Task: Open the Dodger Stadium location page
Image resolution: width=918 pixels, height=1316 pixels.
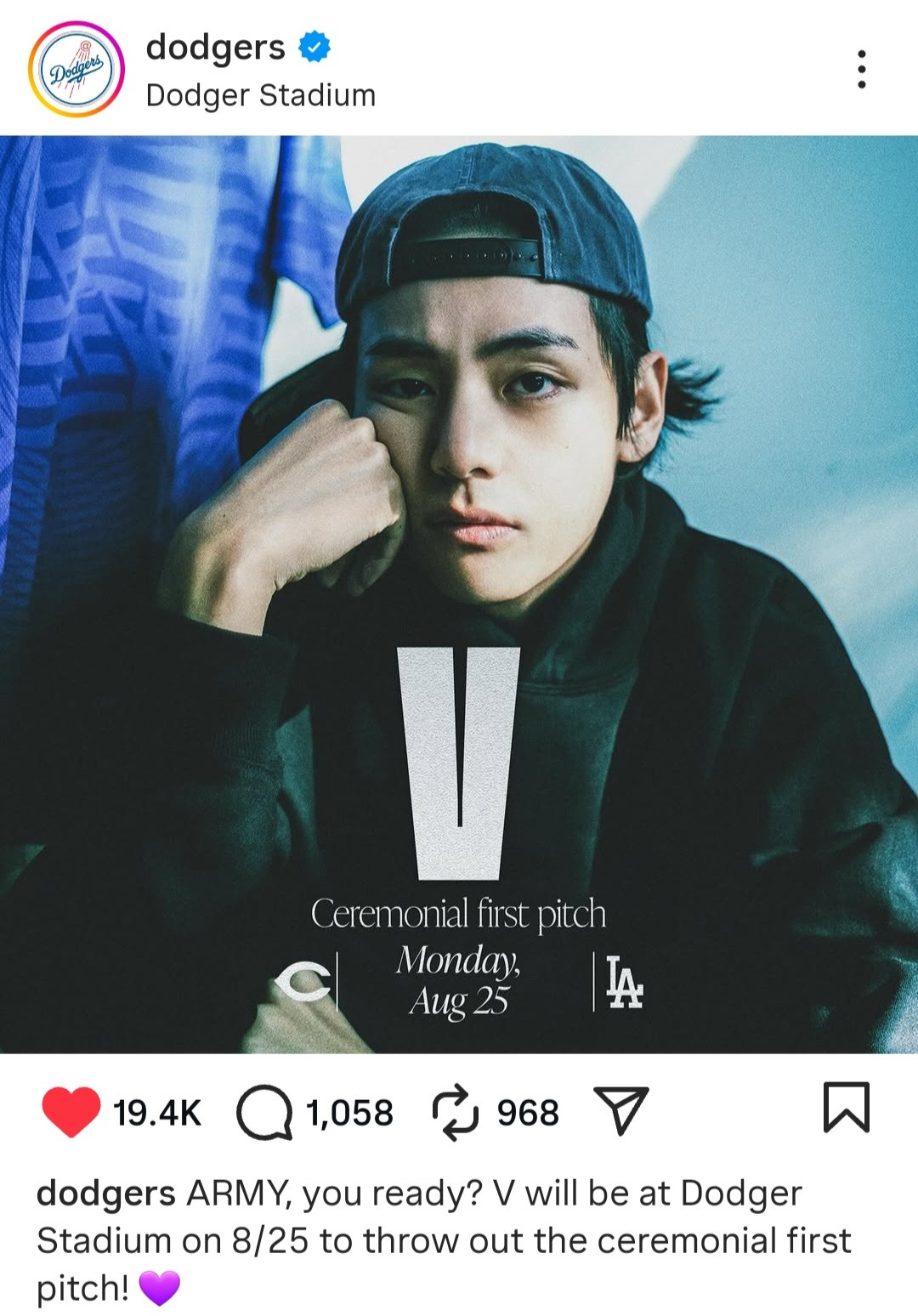Action: coord(260,95)
